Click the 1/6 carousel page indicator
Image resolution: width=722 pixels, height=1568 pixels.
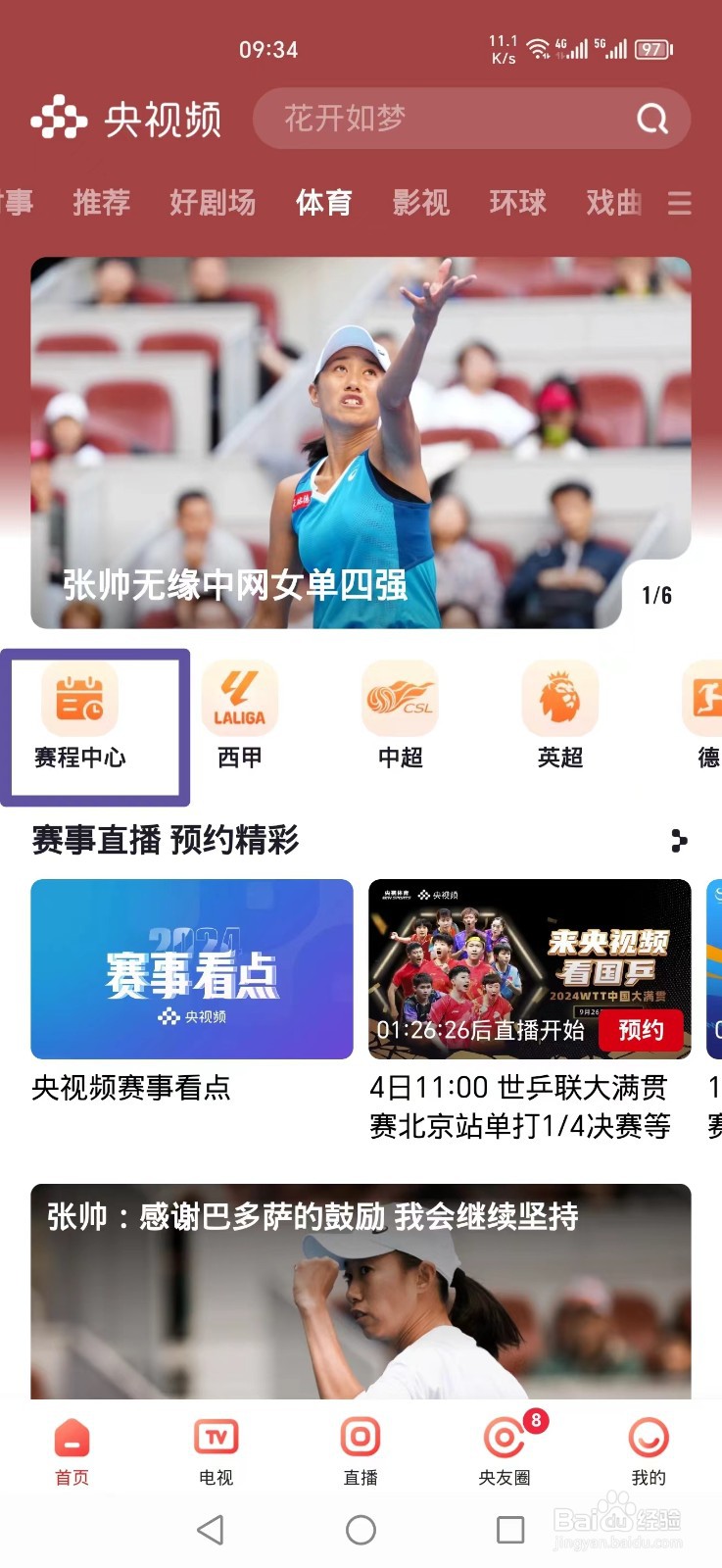654,593
